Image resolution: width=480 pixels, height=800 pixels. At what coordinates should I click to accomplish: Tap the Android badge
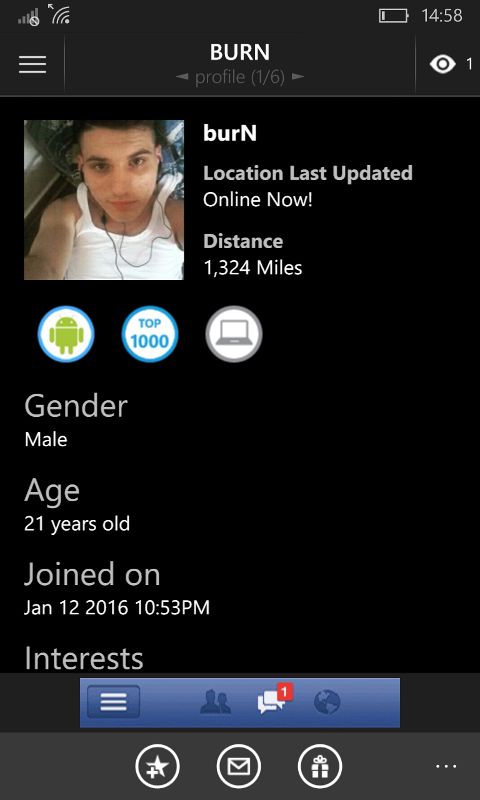point(66,334)
